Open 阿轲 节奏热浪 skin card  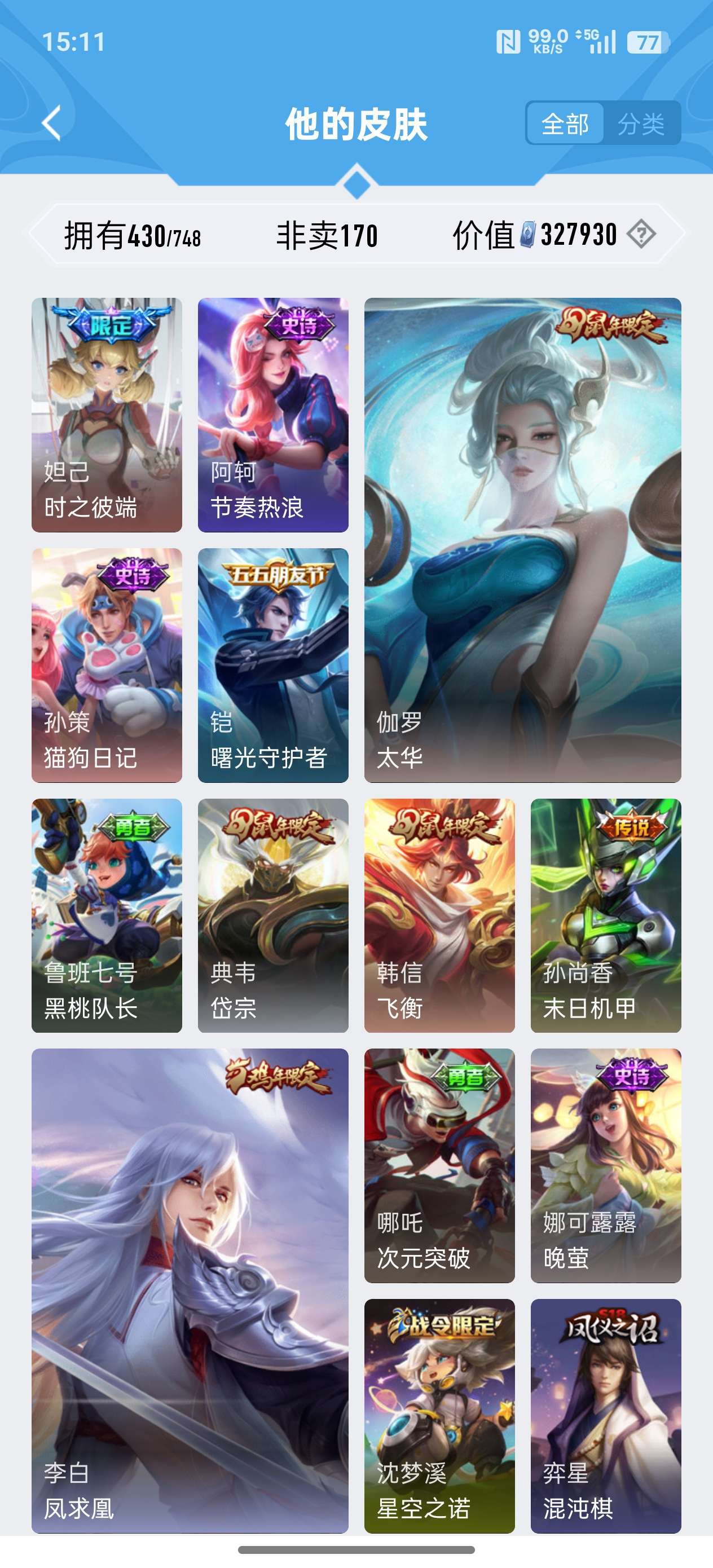coord(273,415)
